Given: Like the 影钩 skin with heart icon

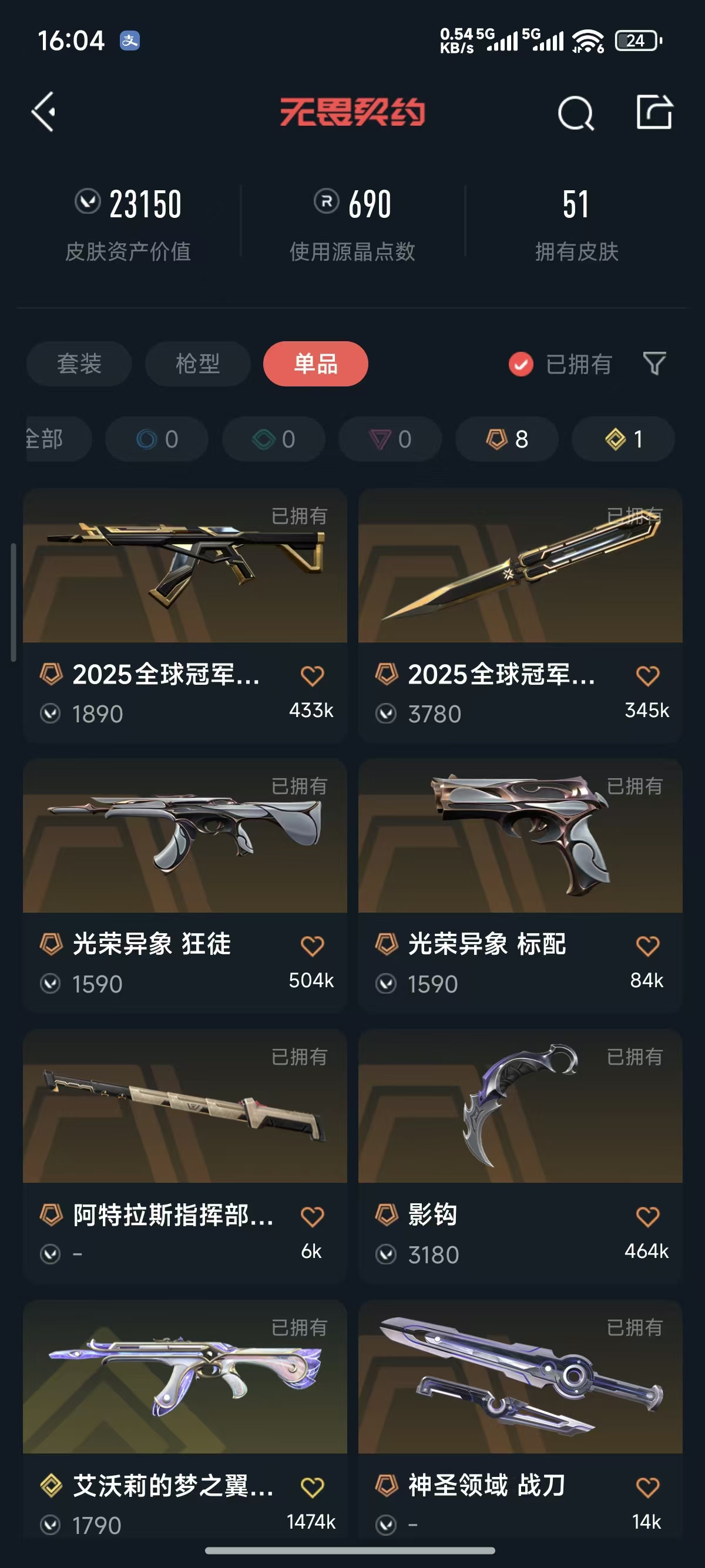Looking at the screenshot, I should (x=647, y=1217).
